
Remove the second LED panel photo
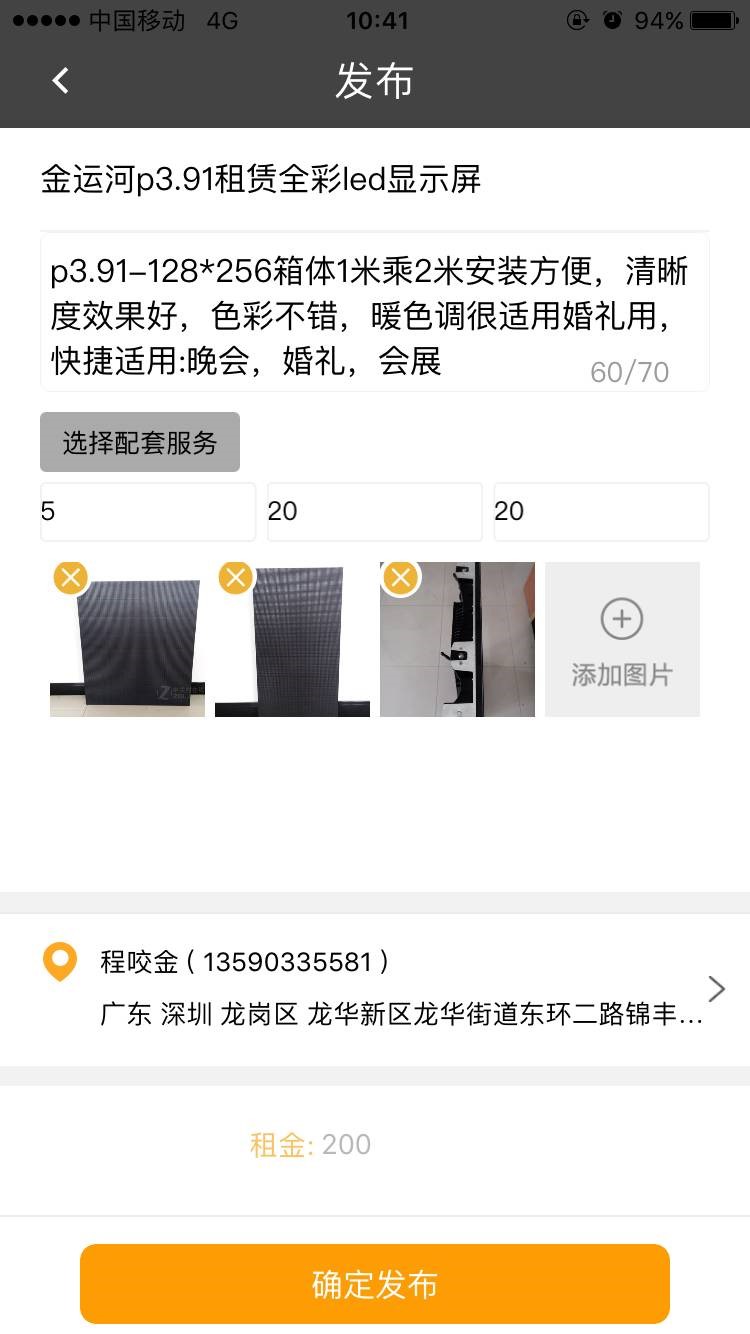coord(235,577)
